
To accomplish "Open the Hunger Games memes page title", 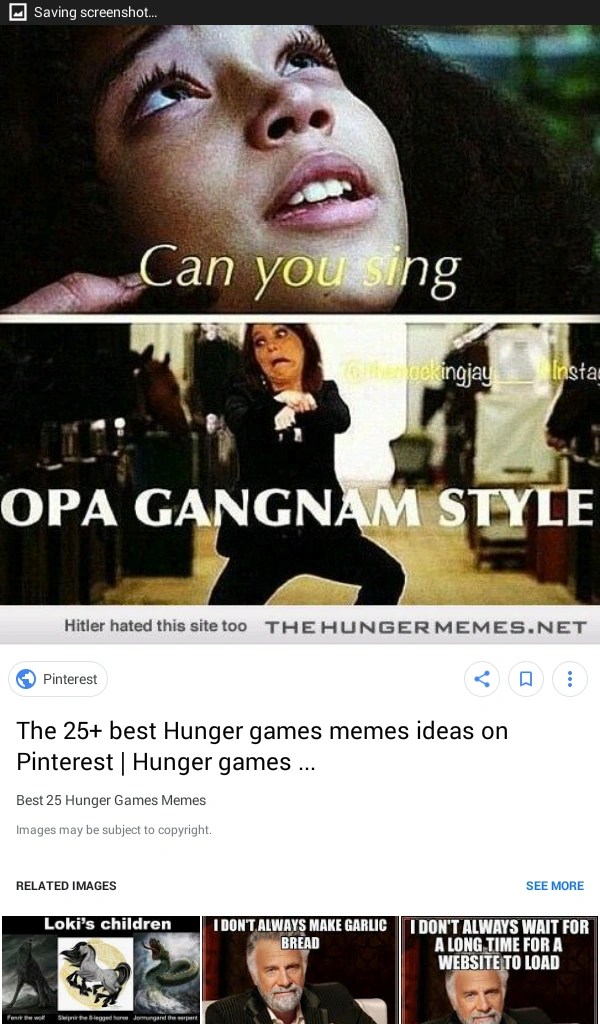I will [262, 746].
